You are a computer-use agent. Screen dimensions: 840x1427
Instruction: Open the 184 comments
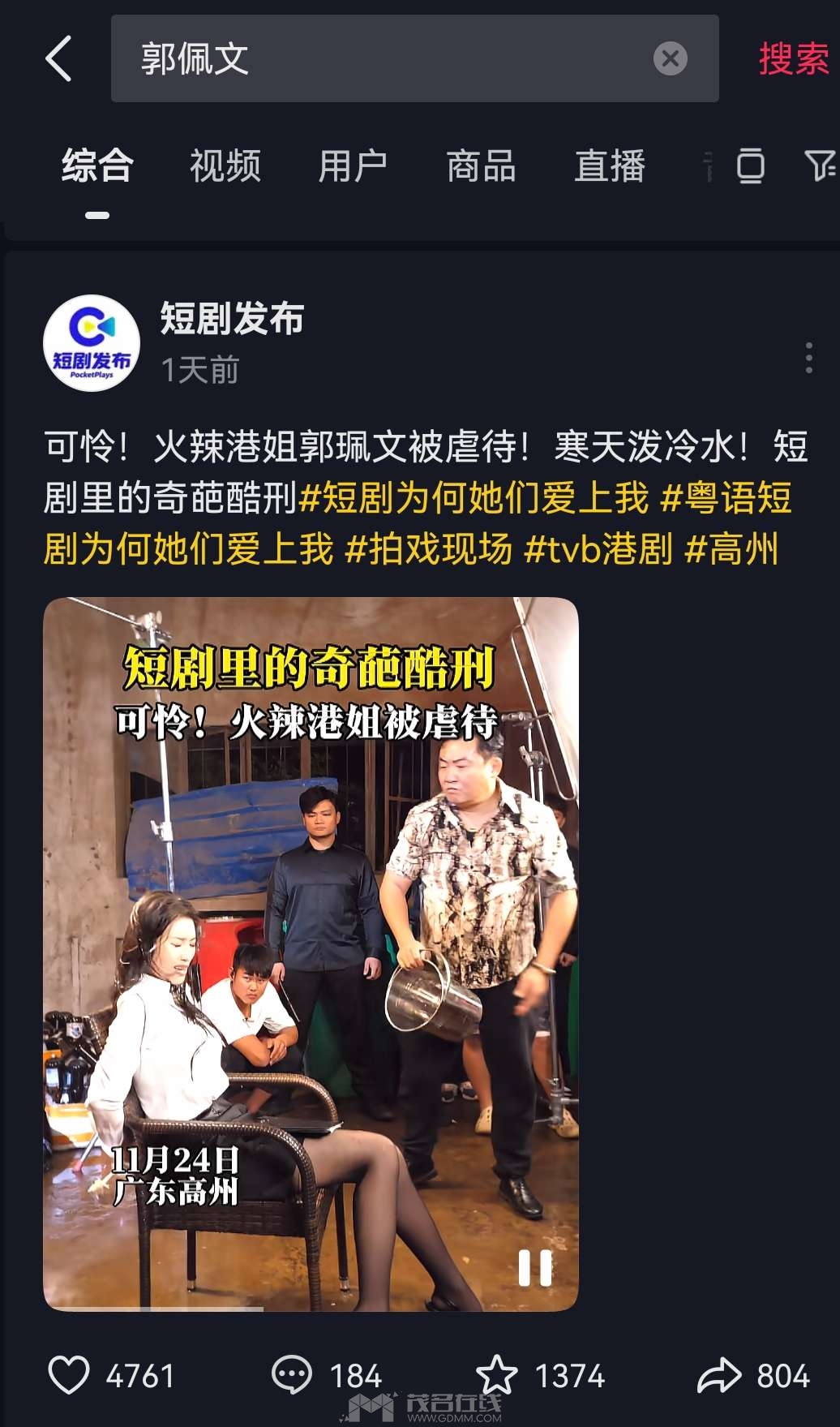pyautogui.click(x=292, y=1375)
